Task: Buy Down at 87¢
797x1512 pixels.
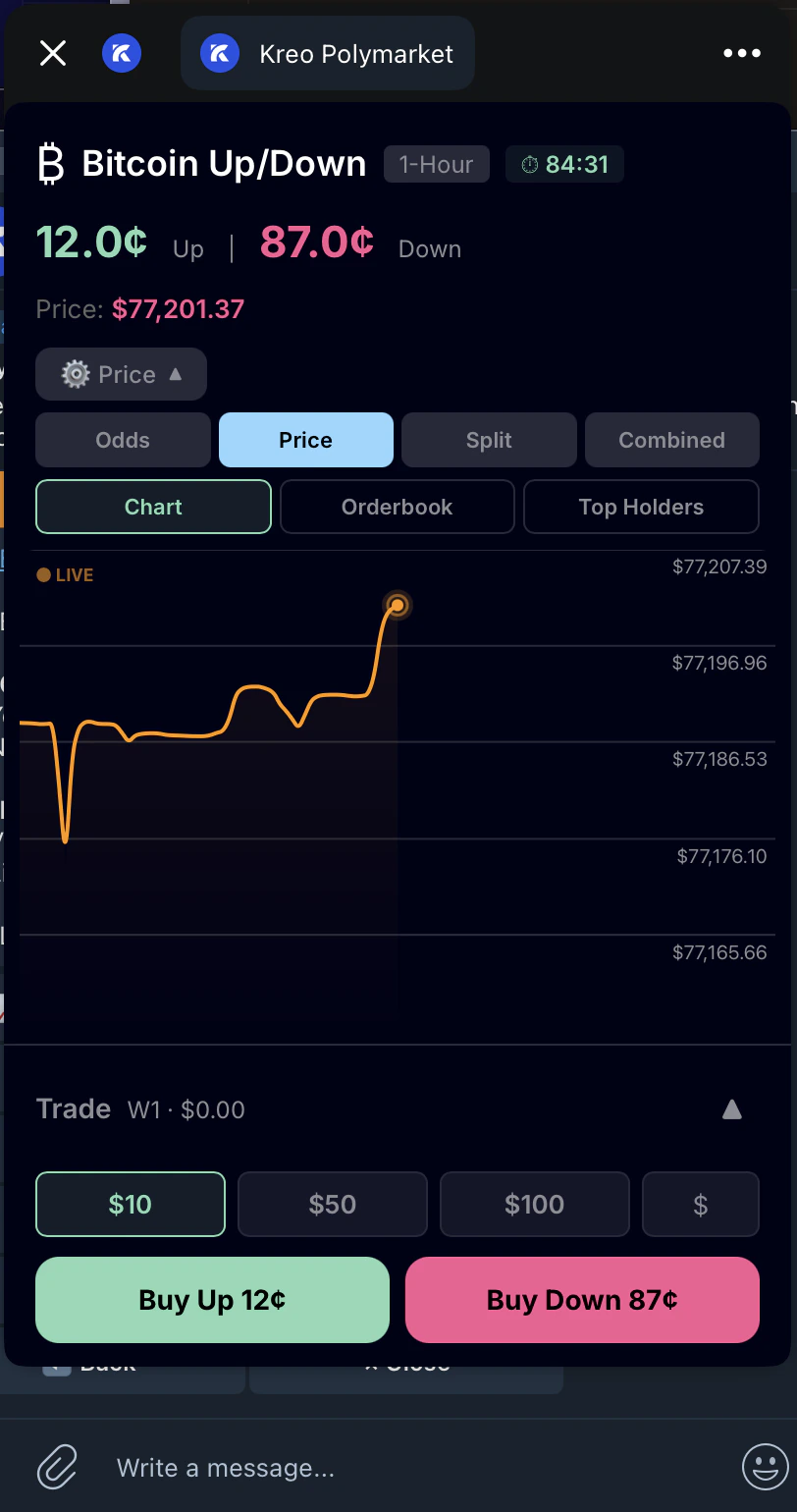Action: (582, 1300)
